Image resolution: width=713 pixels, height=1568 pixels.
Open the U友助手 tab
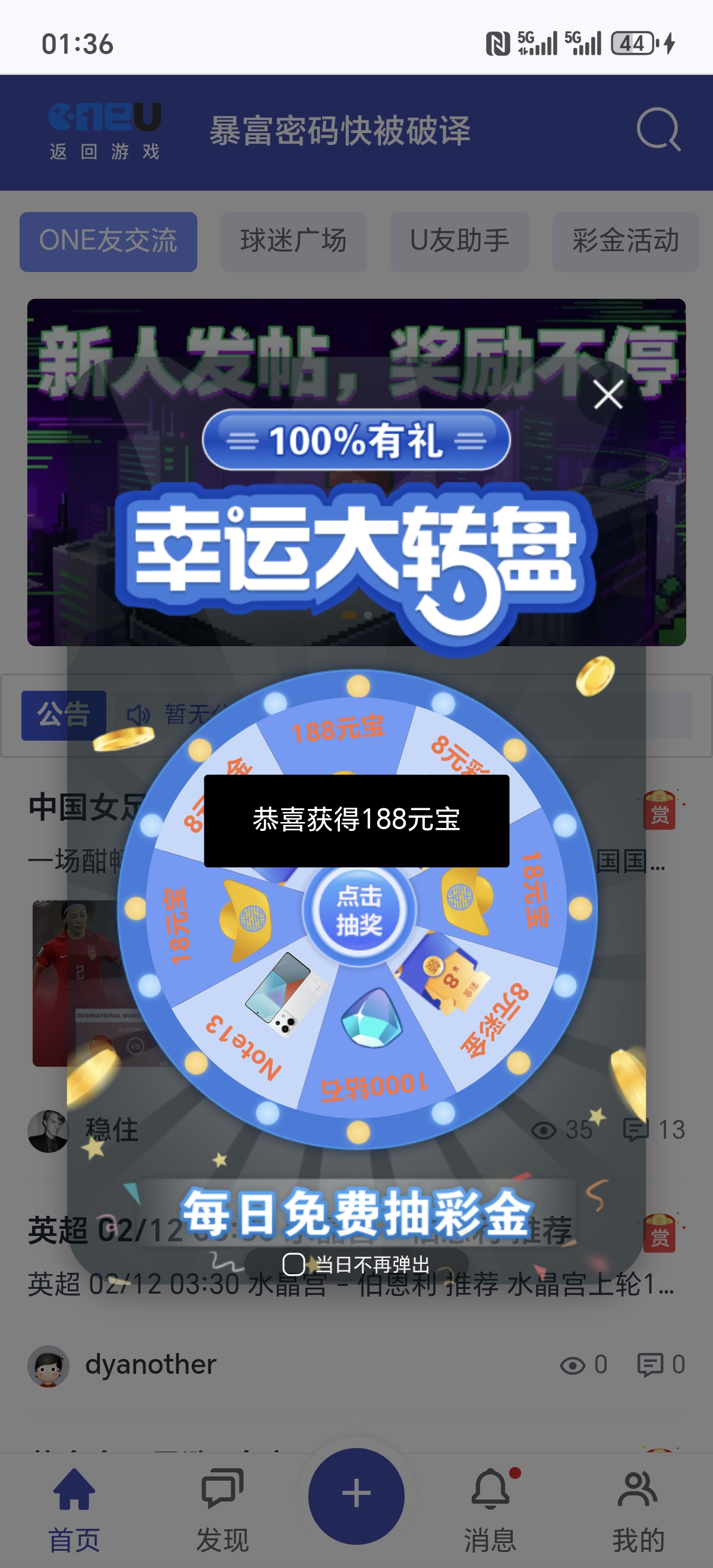click(460, 241)
